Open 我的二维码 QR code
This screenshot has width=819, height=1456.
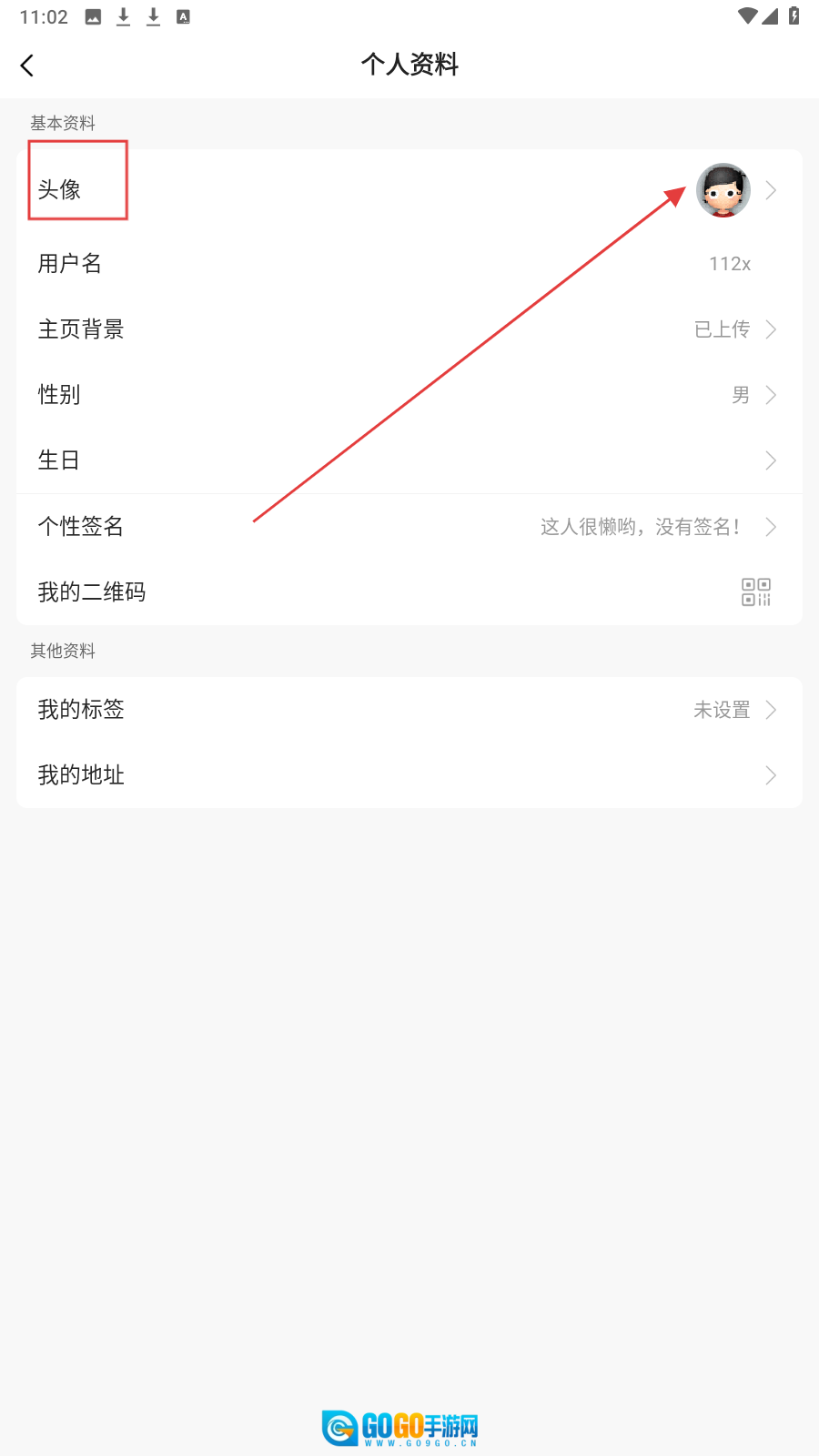point(409,592)
